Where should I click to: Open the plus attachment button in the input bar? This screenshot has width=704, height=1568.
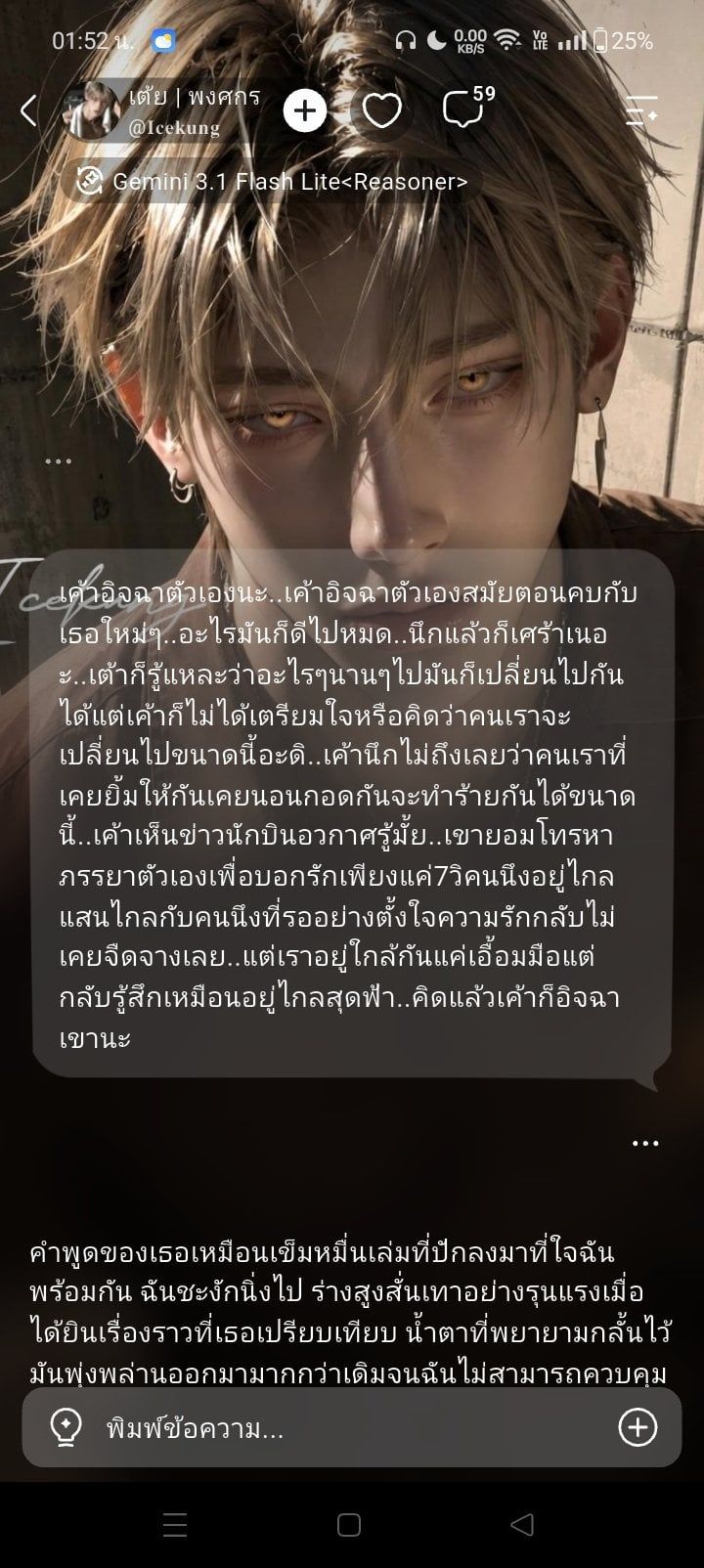(x=638, y=1428)
